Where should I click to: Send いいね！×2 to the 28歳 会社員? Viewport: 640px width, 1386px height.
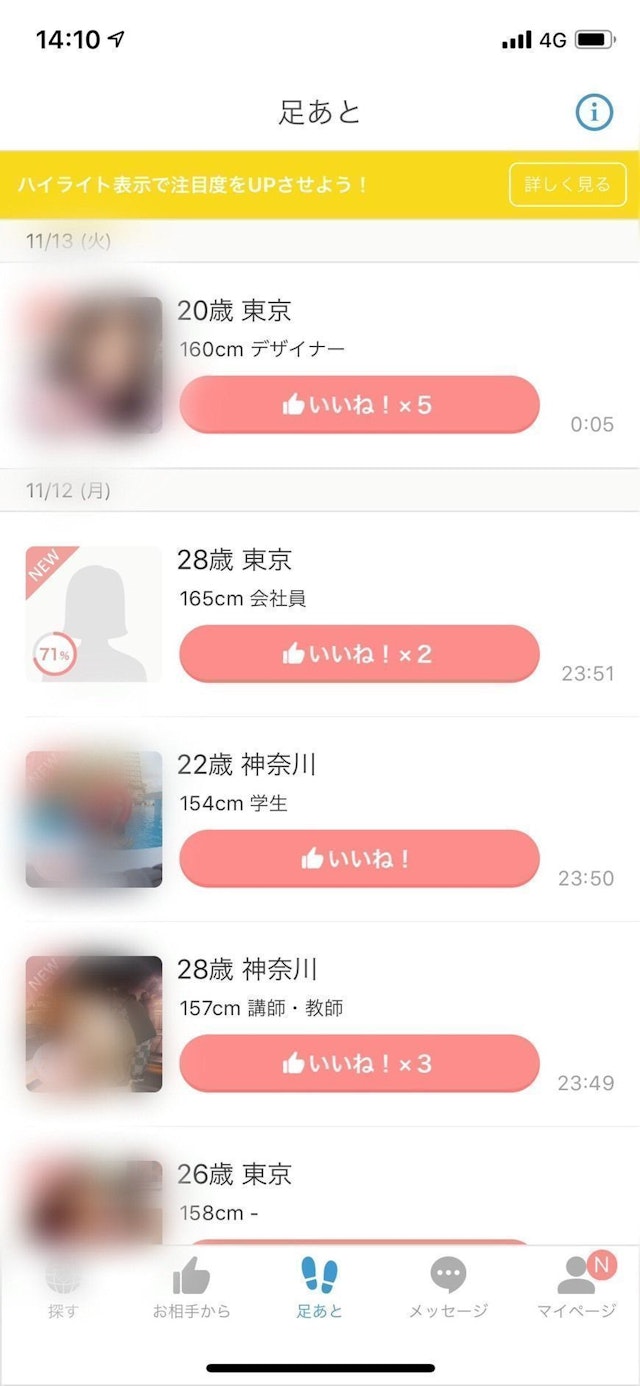coord(359,654)
